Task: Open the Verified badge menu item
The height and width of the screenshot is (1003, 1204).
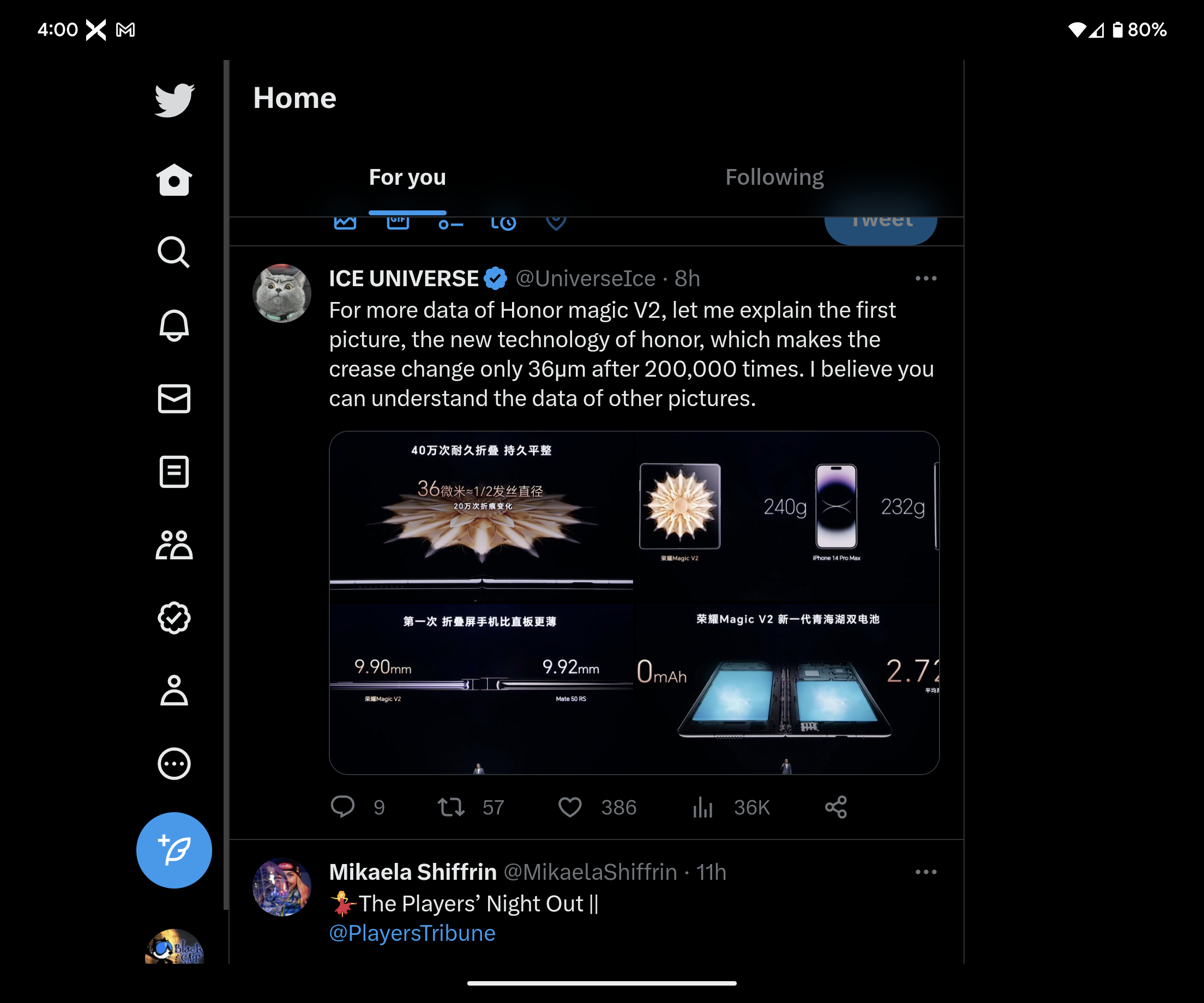Action: (174, 618)
